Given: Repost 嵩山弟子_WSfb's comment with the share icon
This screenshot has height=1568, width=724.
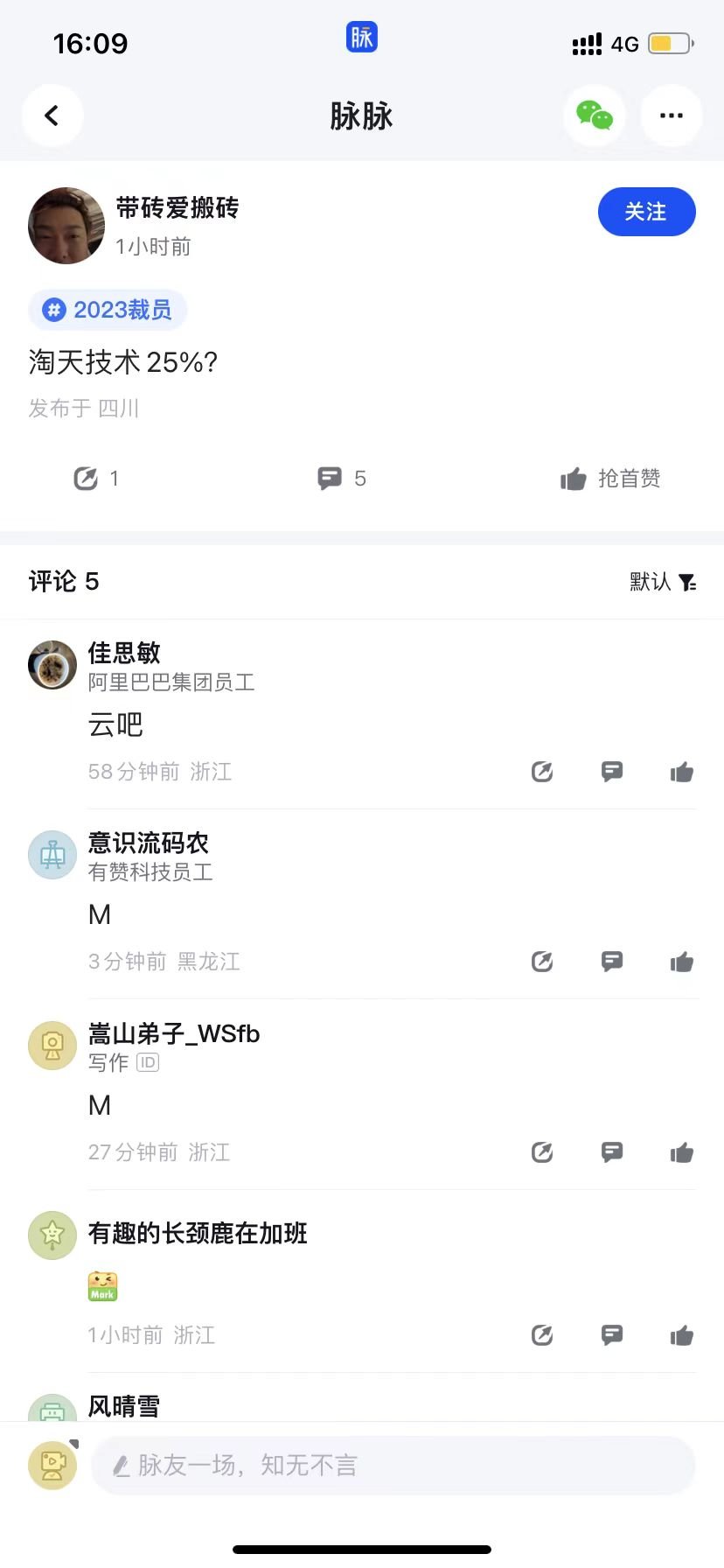Looking at the screenshot, I should click(x=541, y=1152).
